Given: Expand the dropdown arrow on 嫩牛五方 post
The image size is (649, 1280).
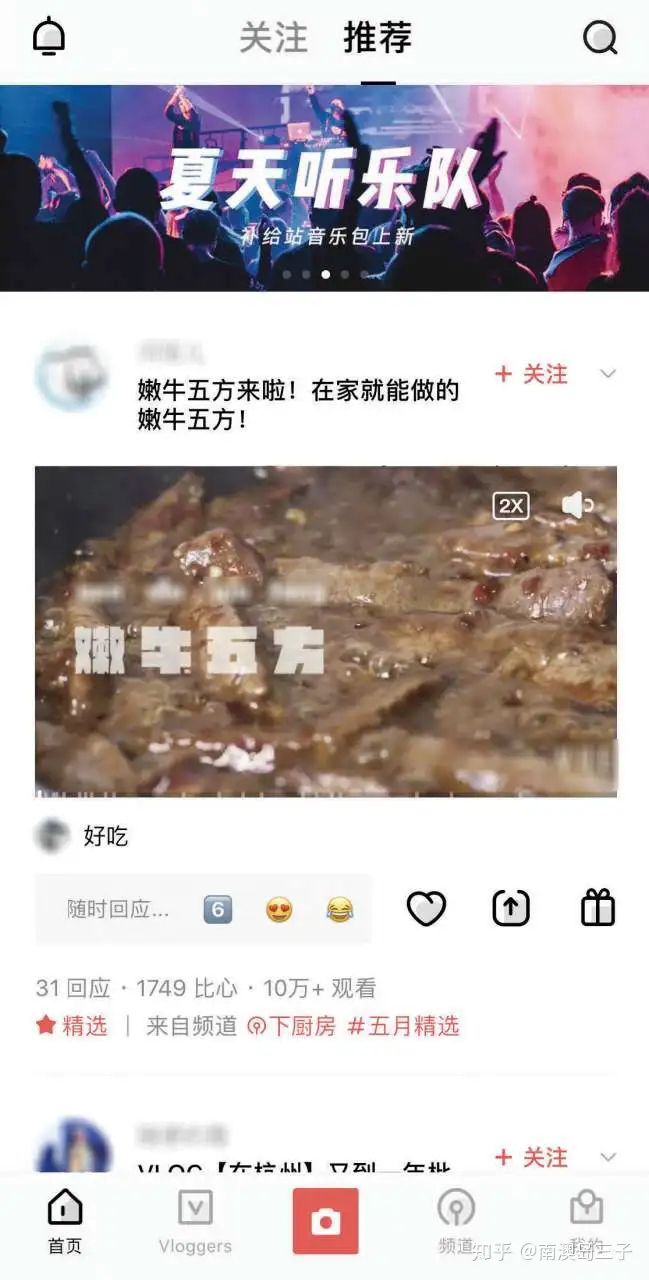Looking at the screenshot, I should tap(607, 374).
